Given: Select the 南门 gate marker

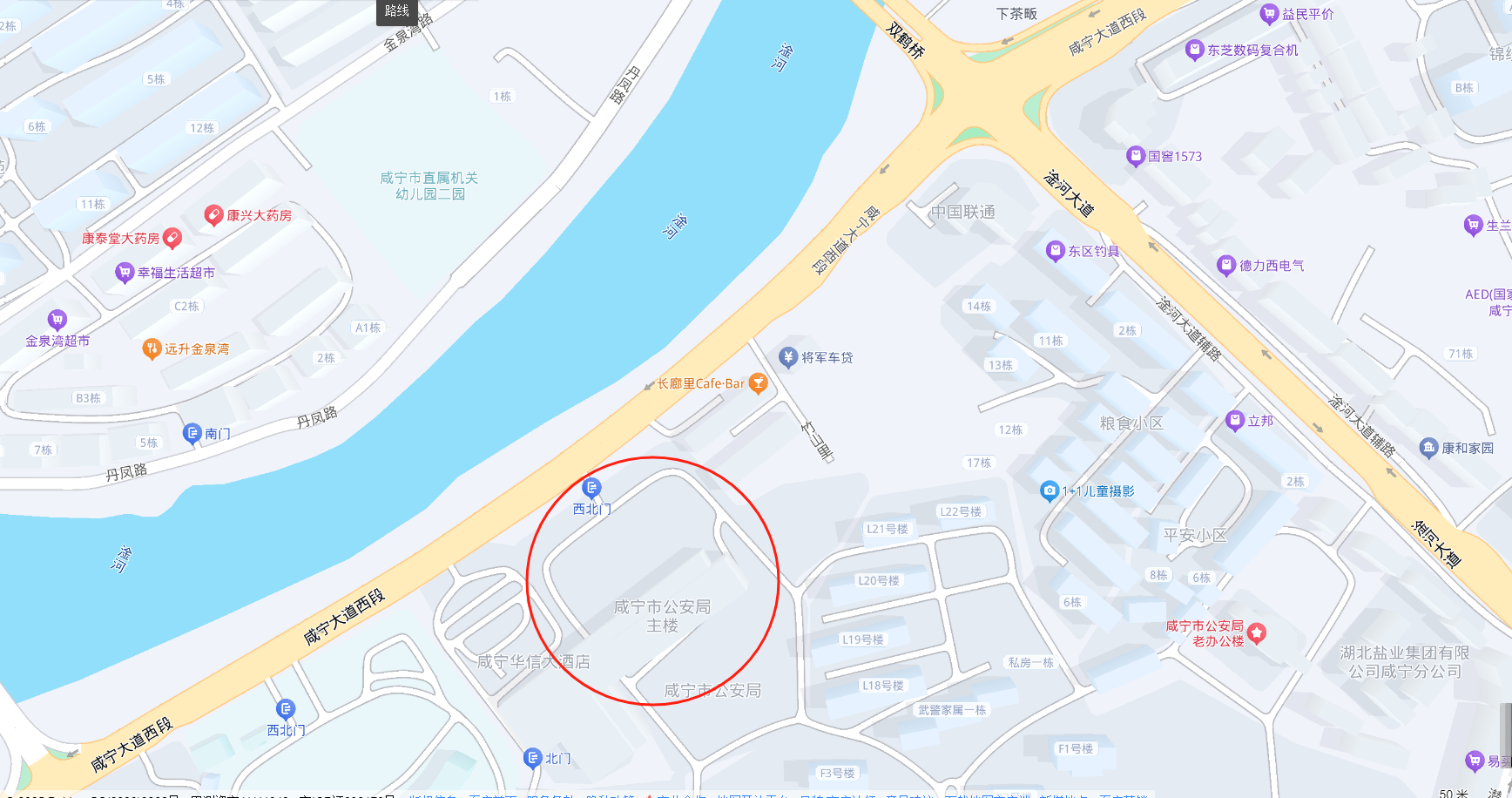Looking at the screenshot, I should [x=192, y=433].
